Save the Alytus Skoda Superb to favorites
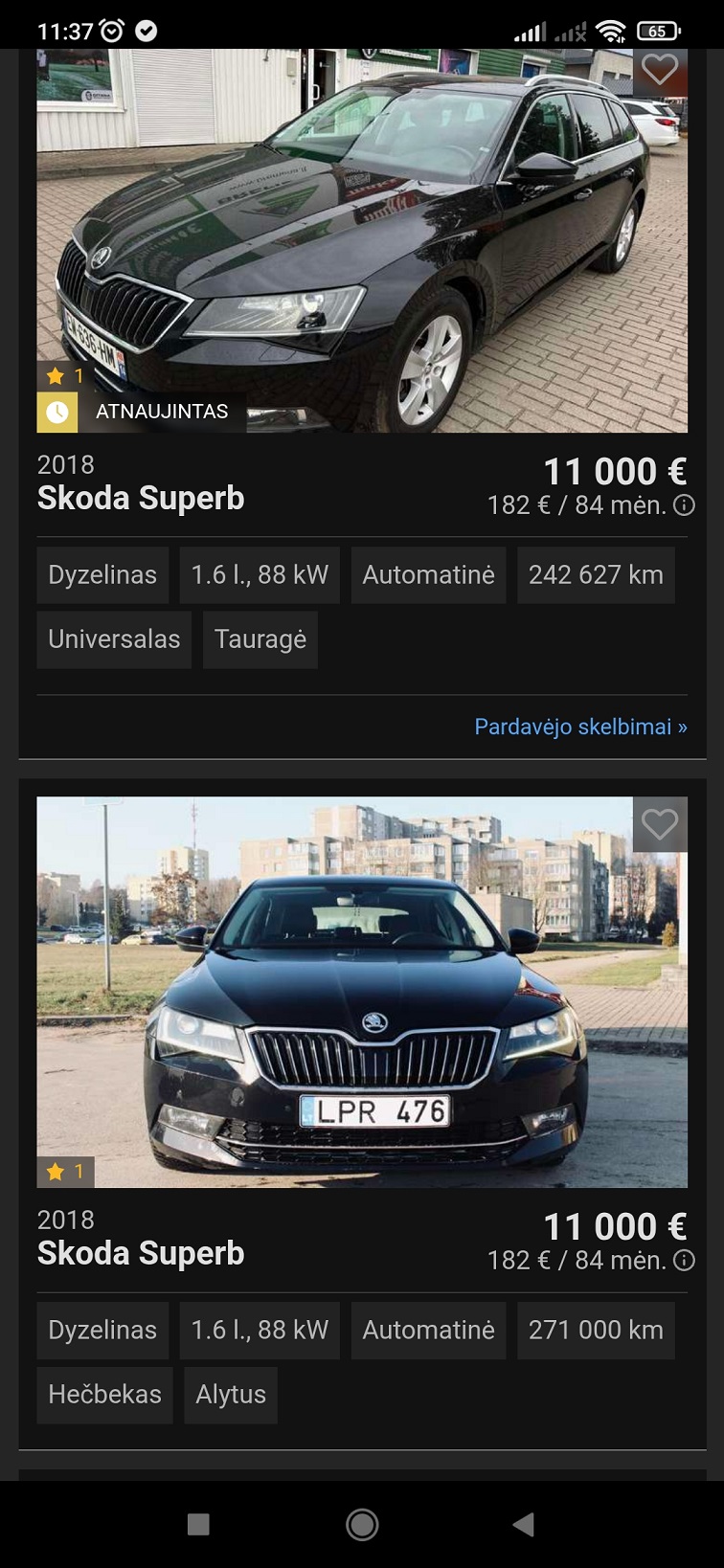This screenshot has height=1568, width=724. click(x=659, y=824)
